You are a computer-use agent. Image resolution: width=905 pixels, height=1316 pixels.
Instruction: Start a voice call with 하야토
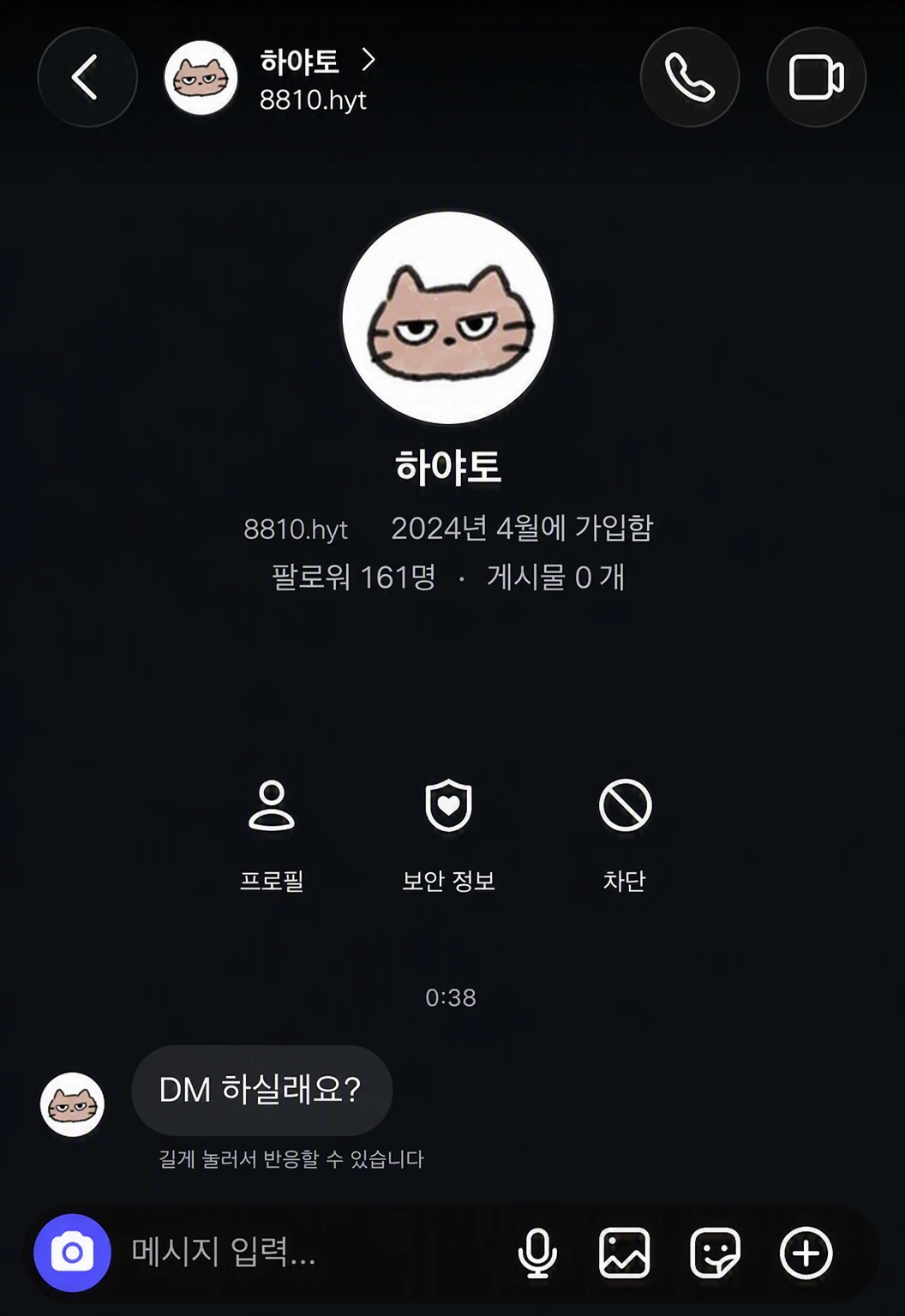[x=690, y=78]
